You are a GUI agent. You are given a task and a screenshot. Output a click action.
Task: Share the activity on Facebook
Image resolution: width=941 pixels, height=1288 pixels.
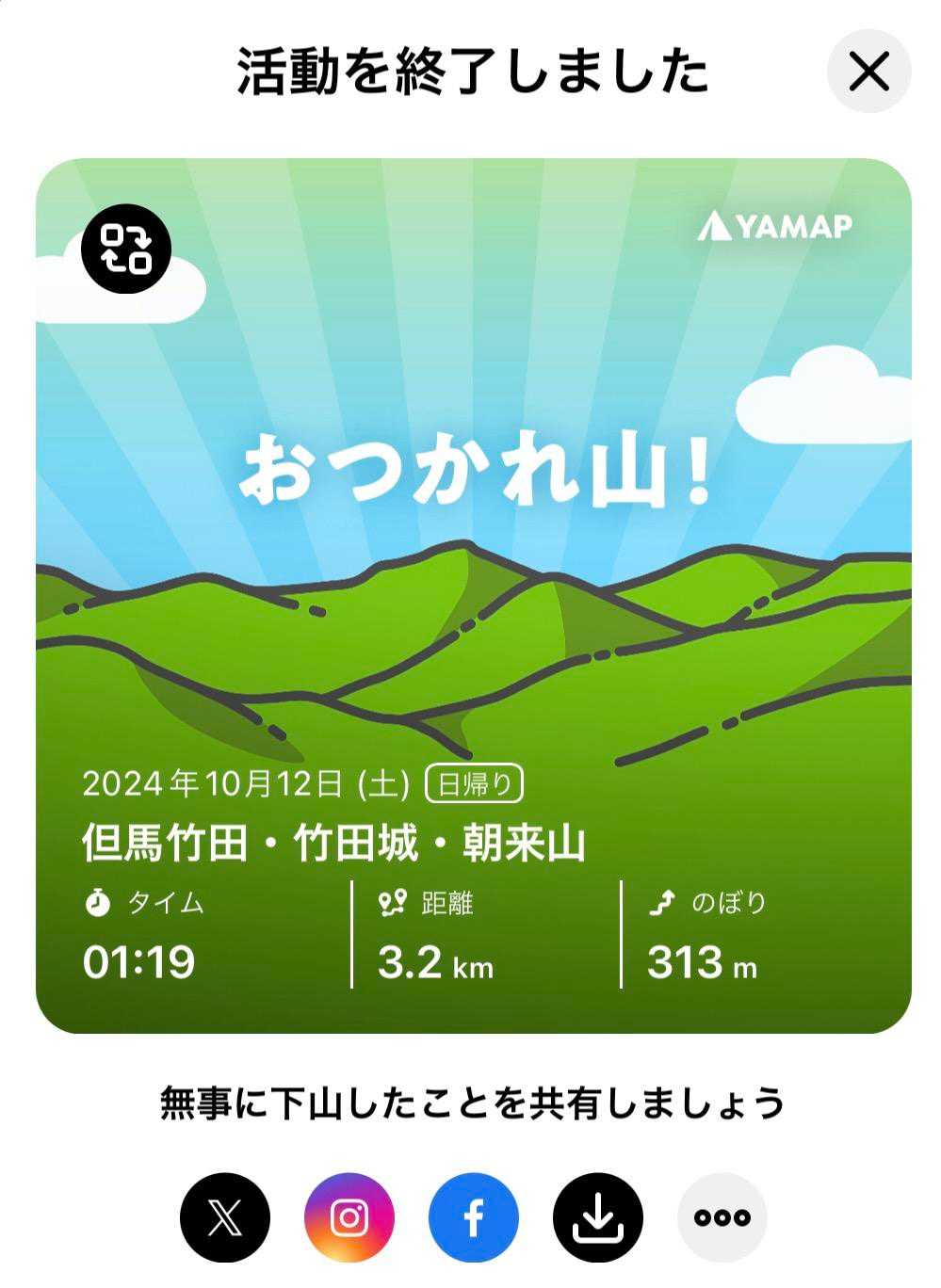pyautogui.click(x=473, y=1217)
